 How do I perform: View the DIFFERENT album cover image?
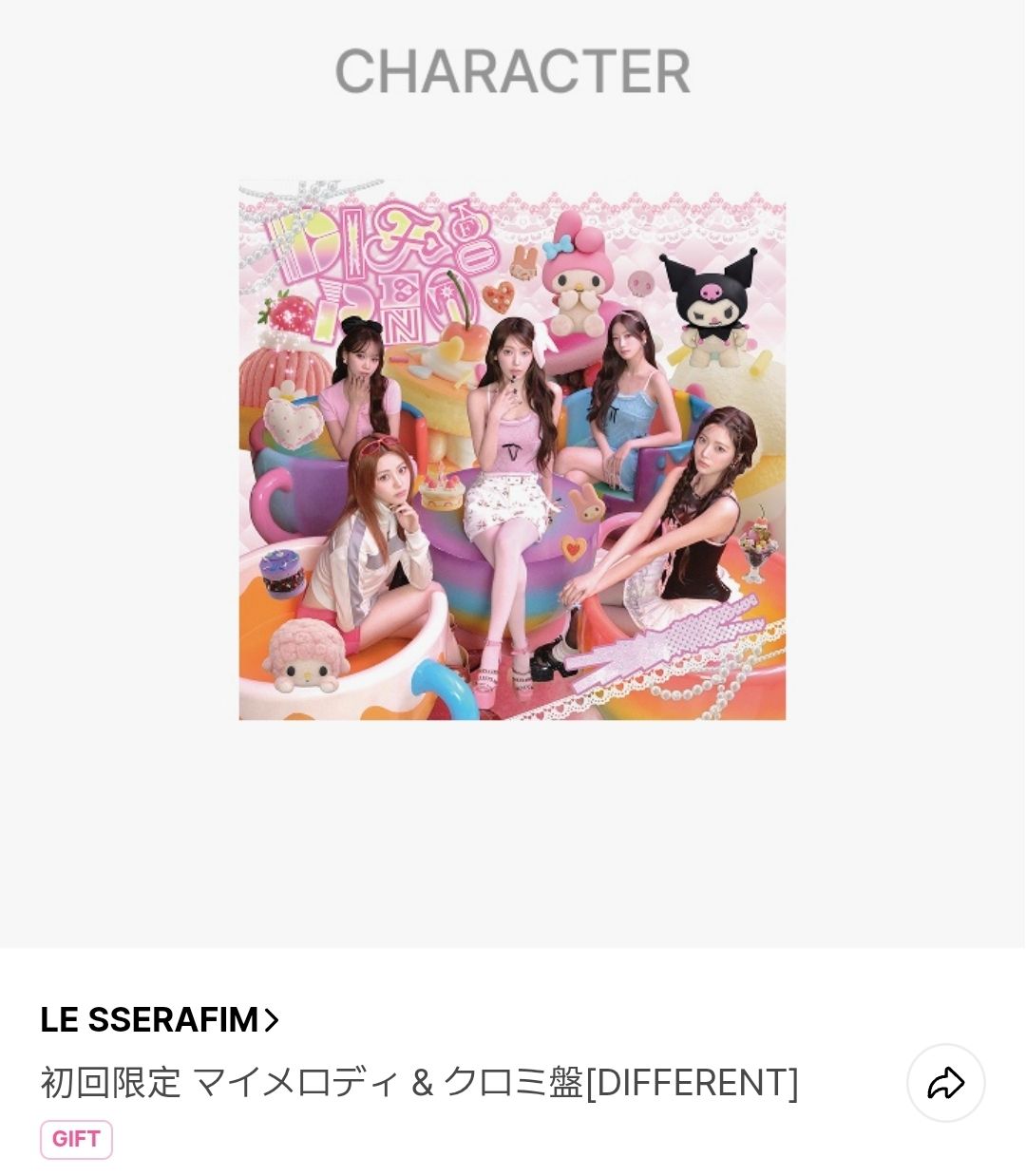(x=512, y=450)
